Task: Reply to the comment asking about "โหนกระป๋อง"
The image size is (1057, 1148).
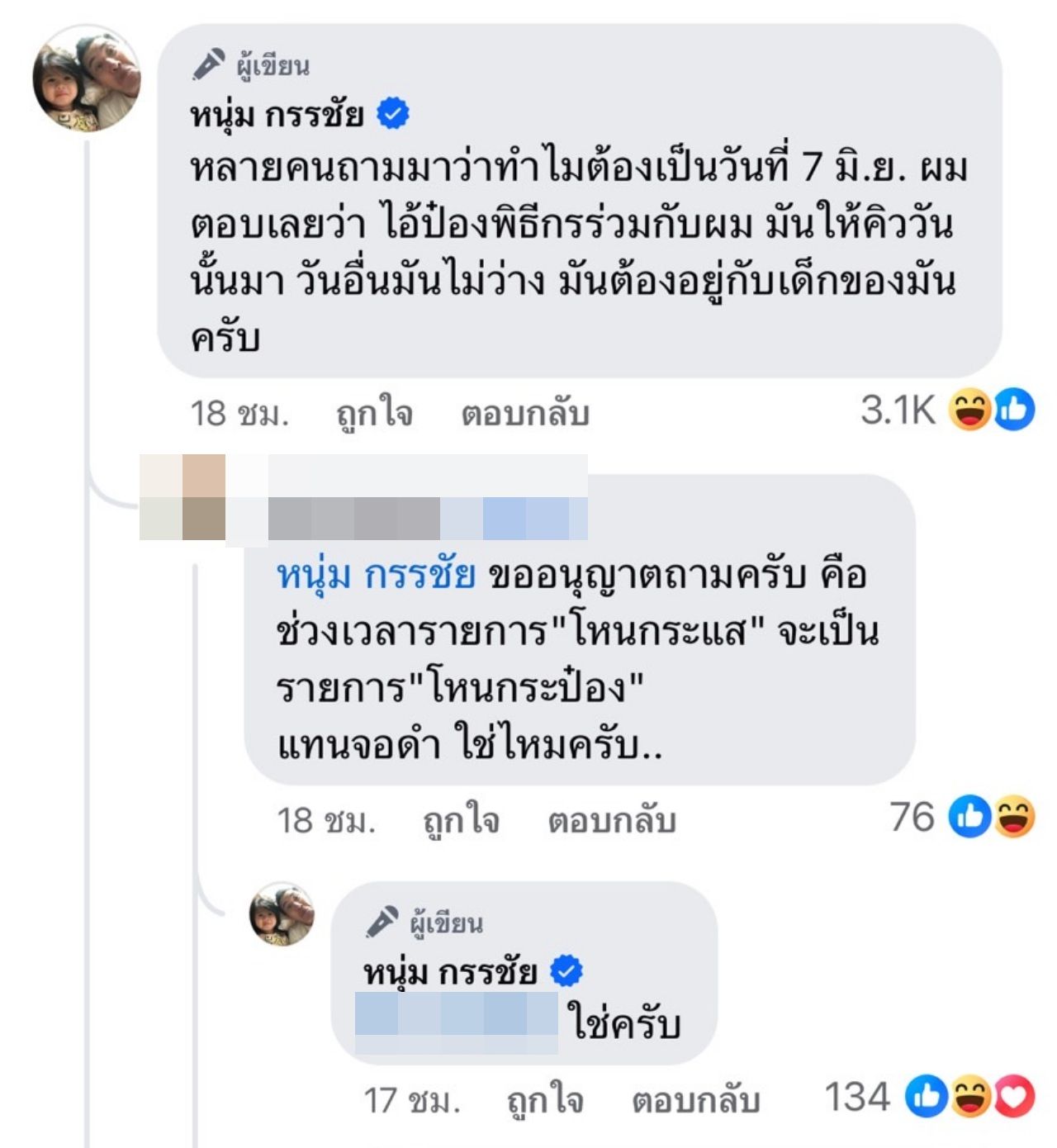Action: [x=612, y=820]
